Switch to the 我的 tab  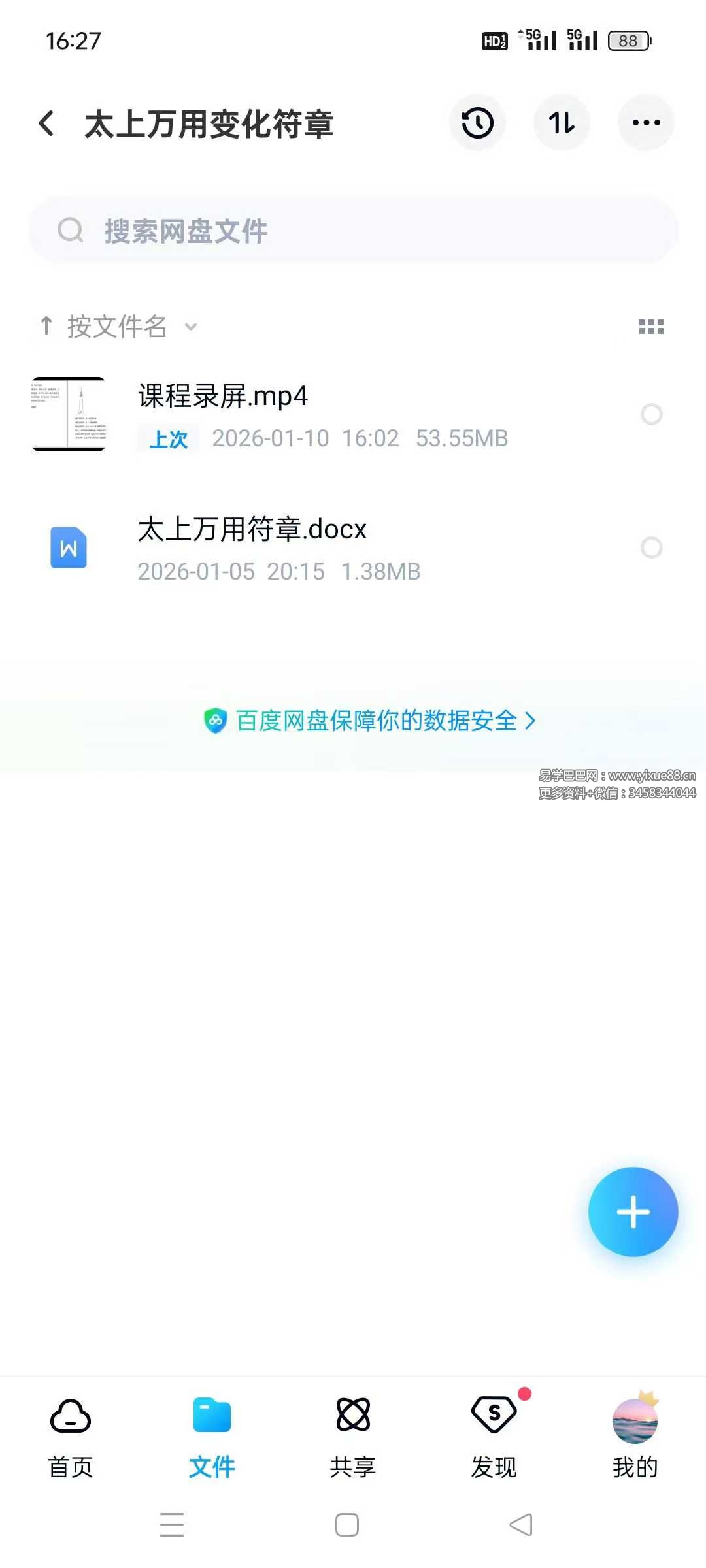[x=635, y=1437]
